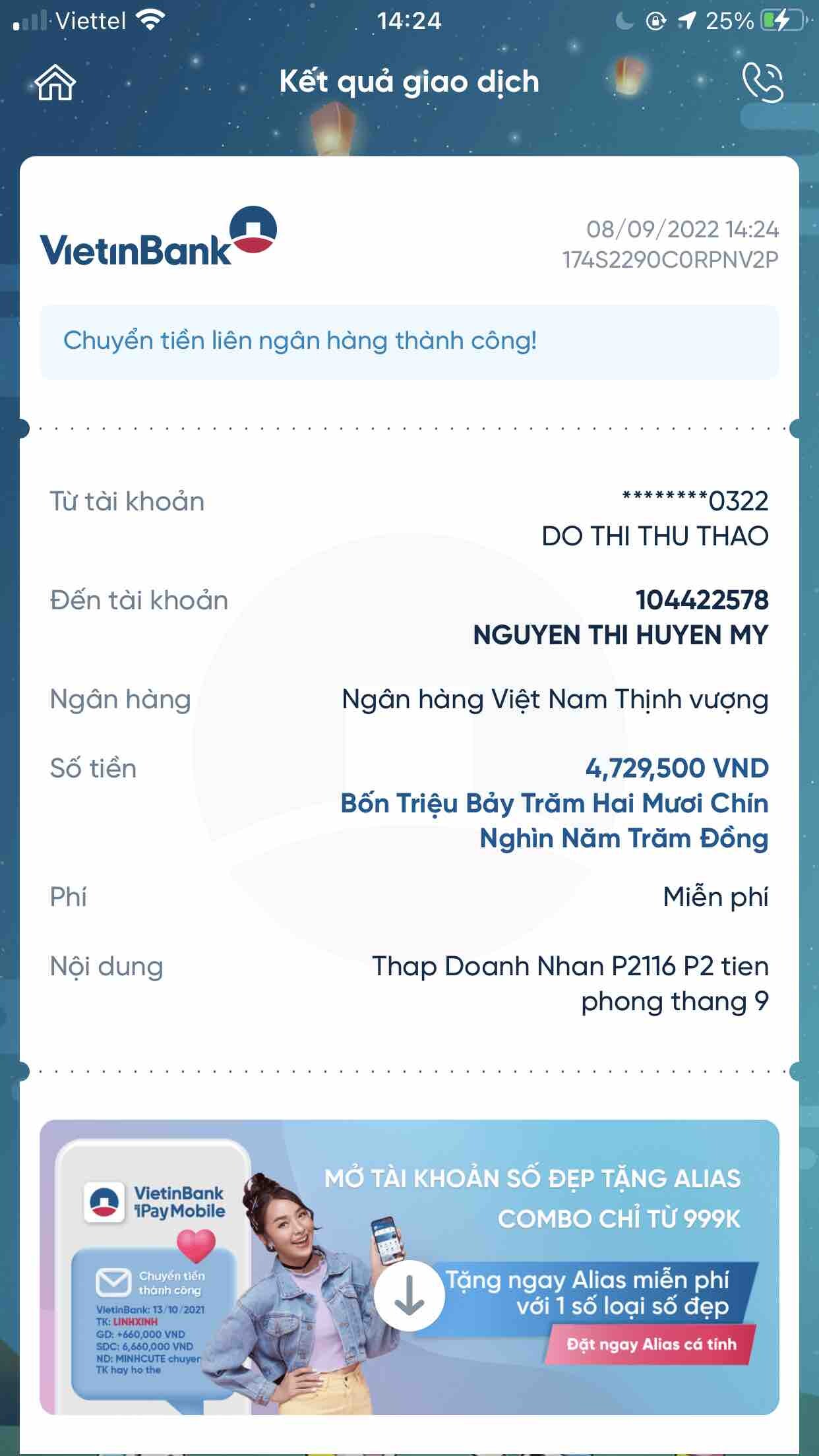Go to the home screen icon

click(x=55, y=82)
